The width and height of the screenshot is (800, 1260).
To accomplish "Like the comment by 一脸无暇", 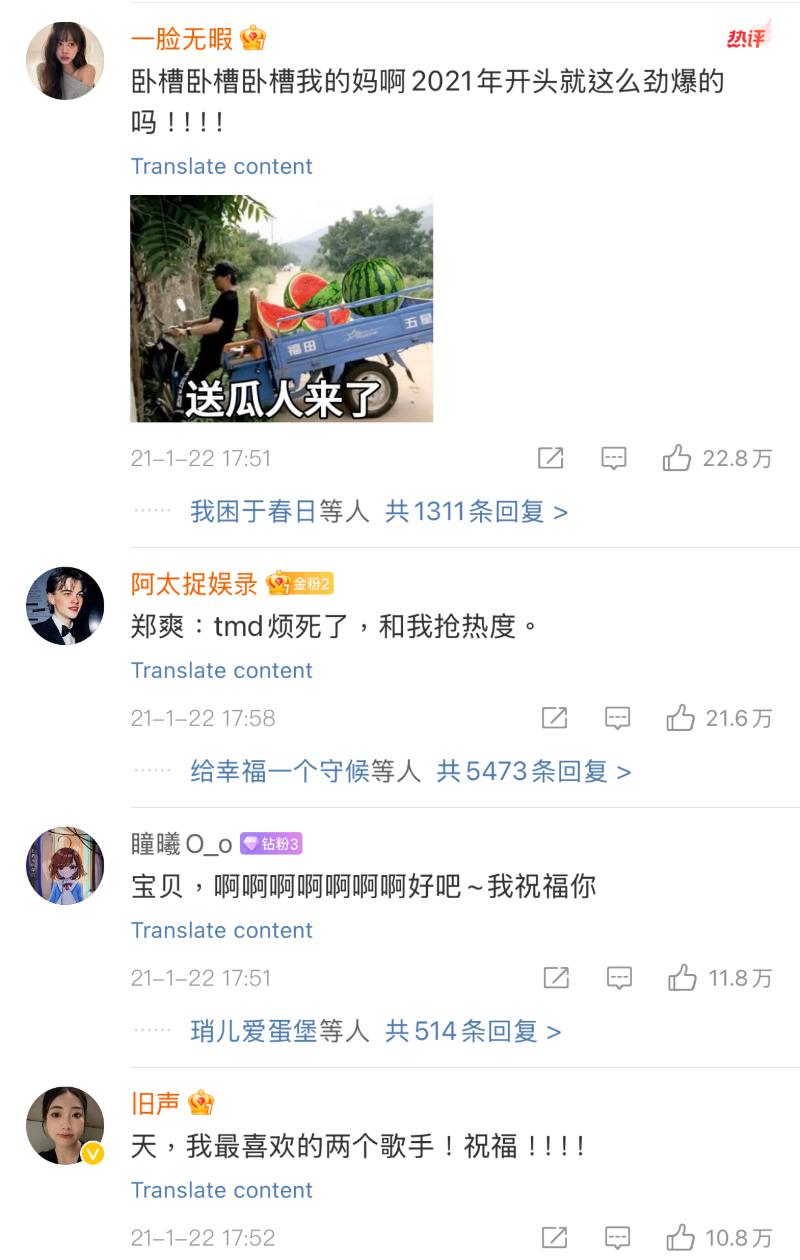I will click(677, 458).
